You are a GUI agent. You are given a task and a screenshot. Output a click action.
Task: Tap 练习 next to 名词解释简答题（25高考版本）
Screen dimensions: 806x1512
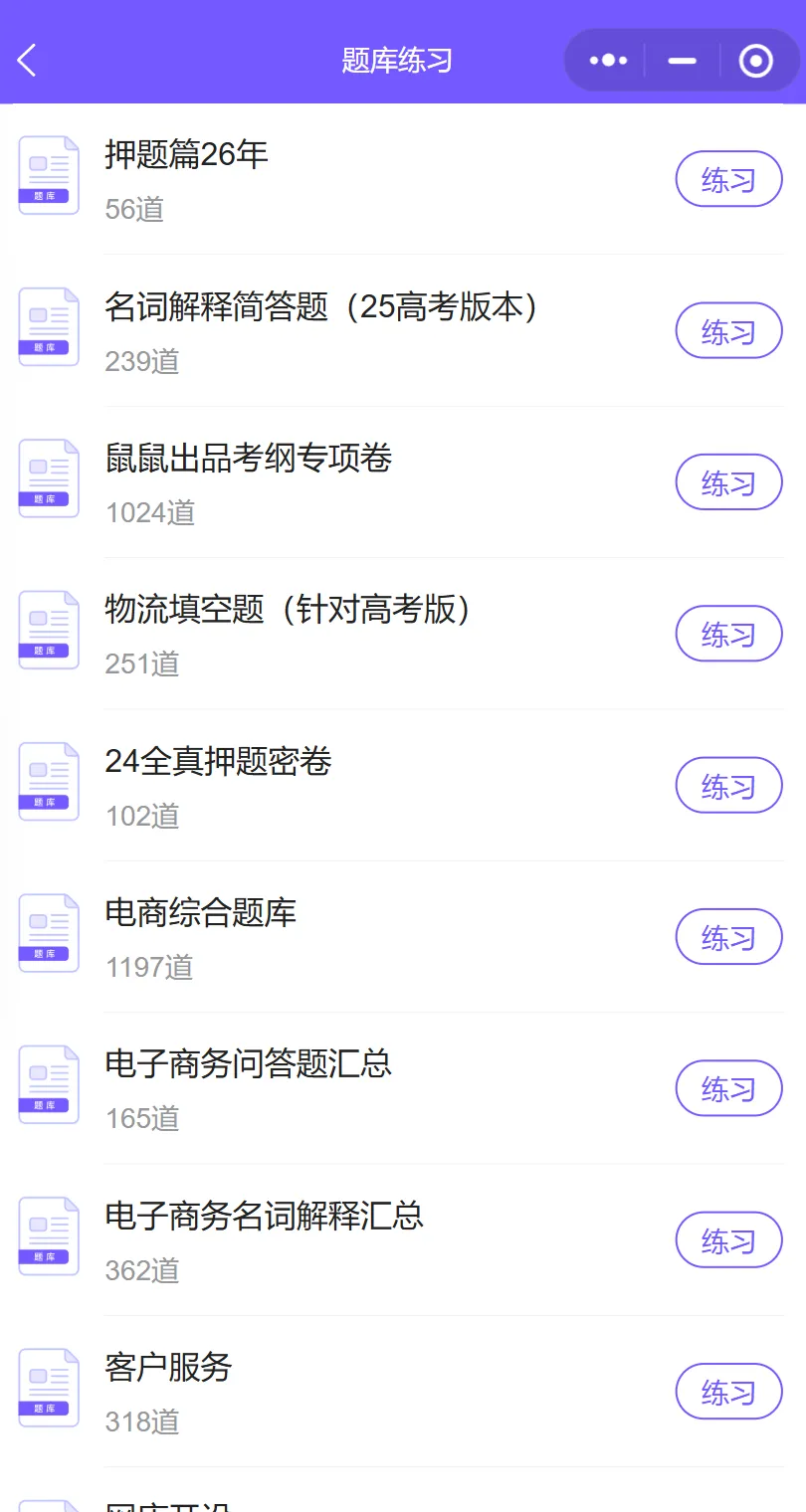tap(728, 331)
